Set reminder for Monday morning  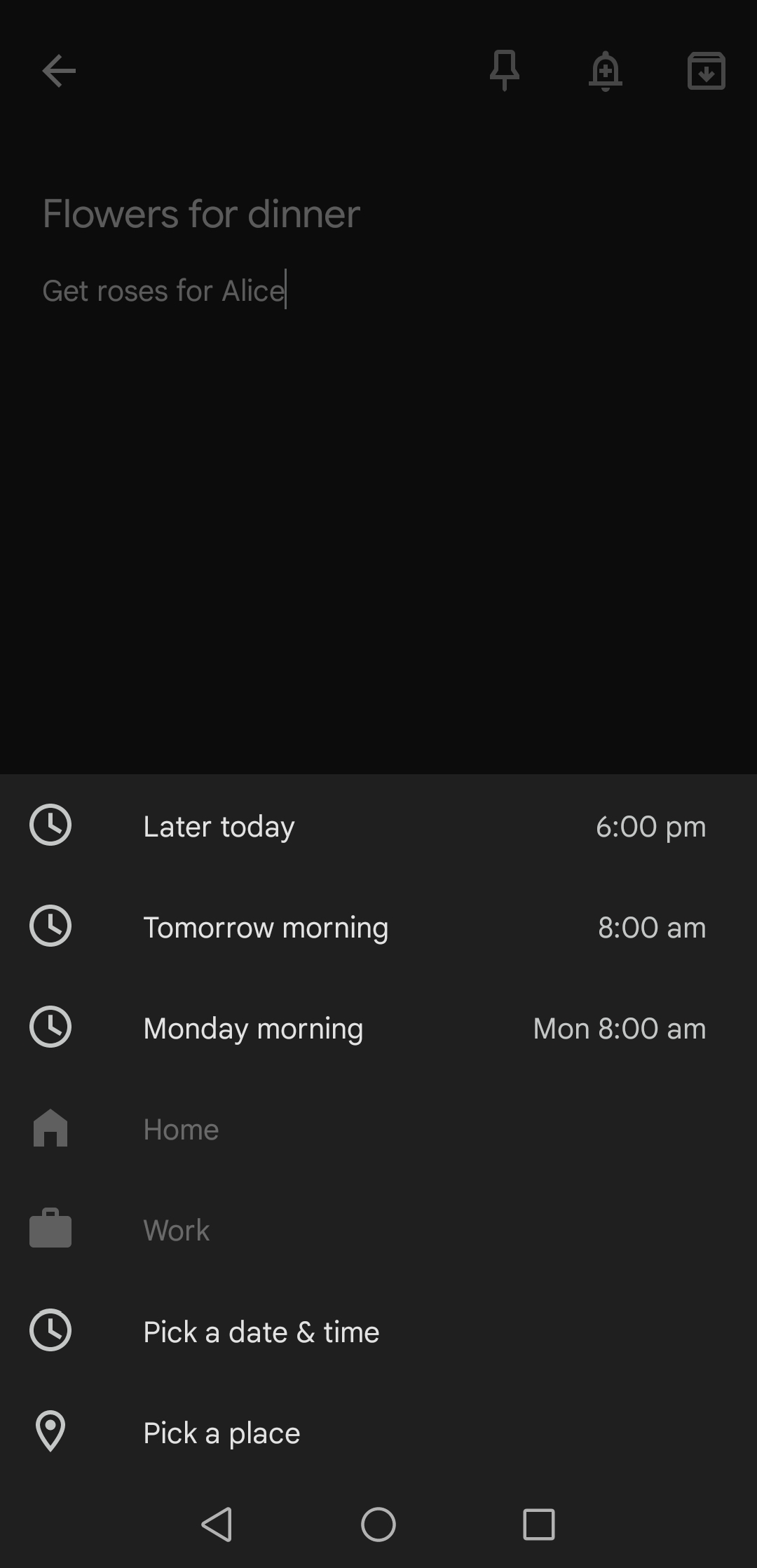(x=378, y=1028)
